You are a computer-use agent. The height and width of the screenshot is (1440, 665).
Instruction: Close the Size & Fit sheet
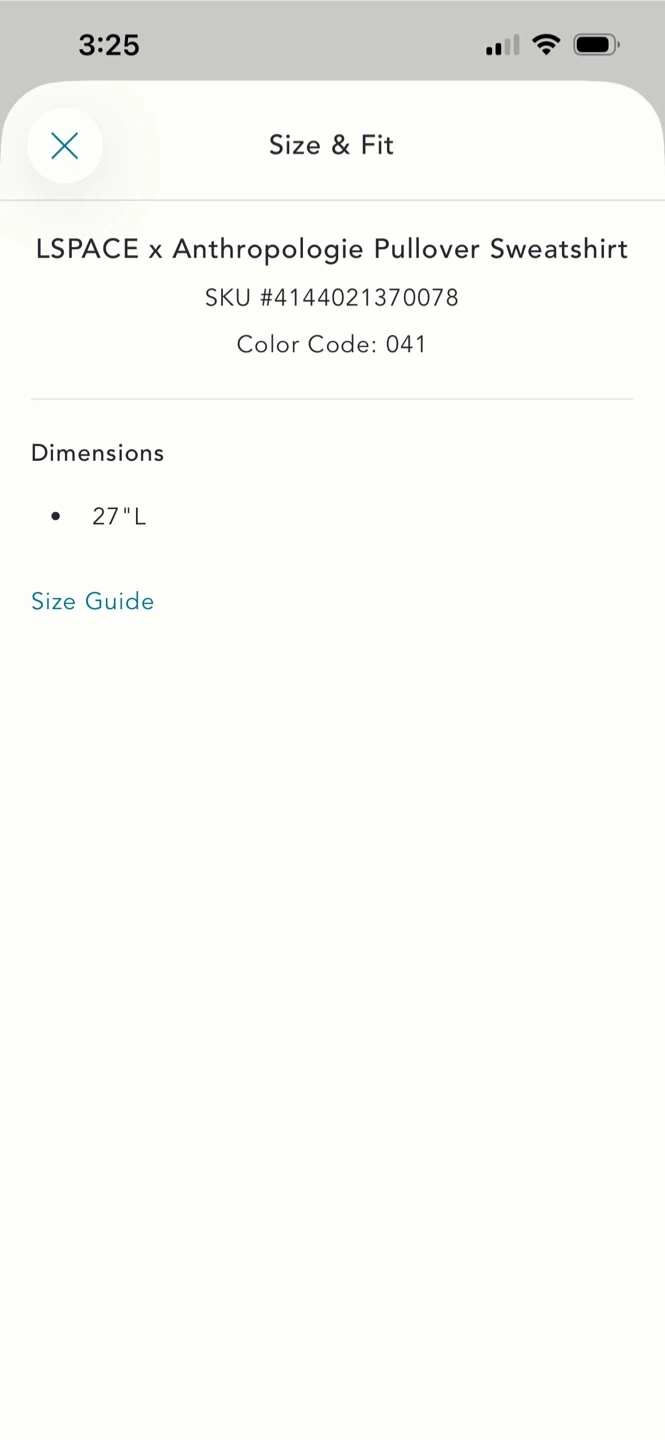(x=65, y=146)
